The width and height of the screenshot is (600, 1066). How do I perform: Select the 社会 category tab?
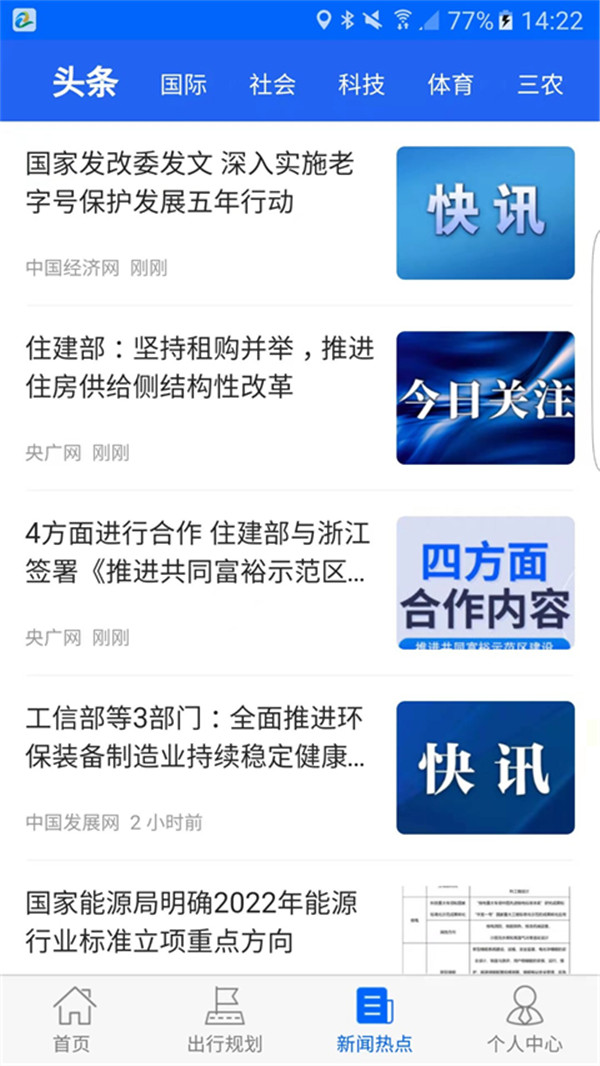coord(272,84)
